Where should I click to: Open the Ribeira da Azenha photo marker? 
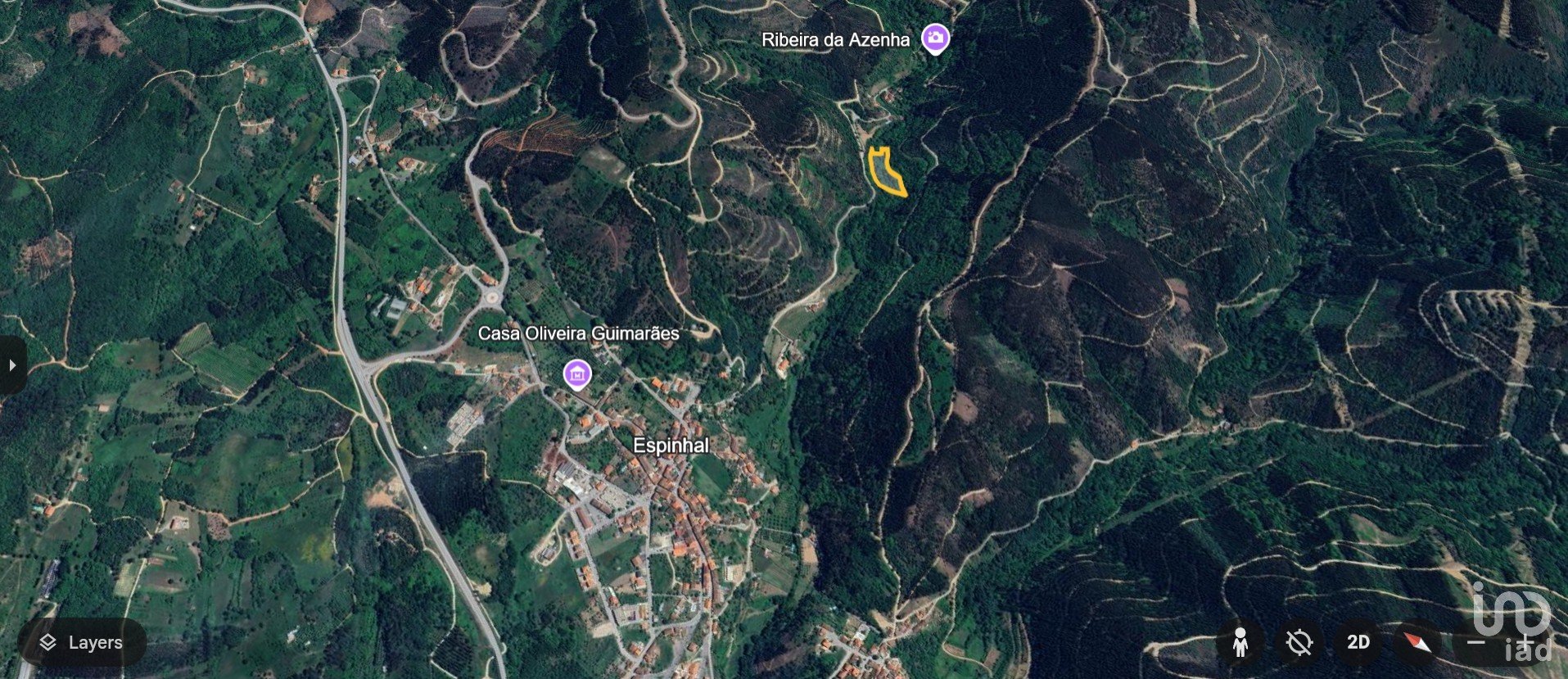coord(935,38)
